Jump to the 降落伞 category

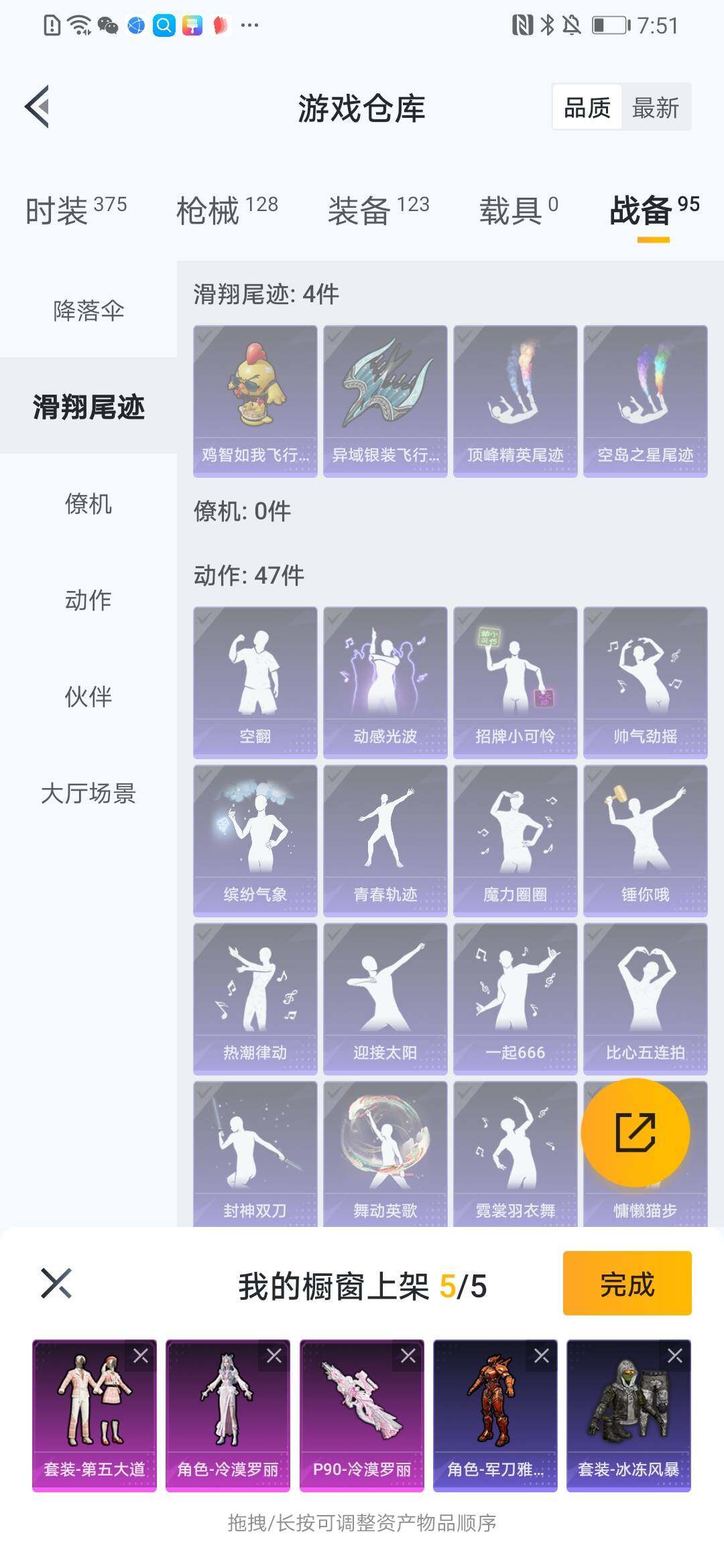pyautogui.click(x=88, y=310)
